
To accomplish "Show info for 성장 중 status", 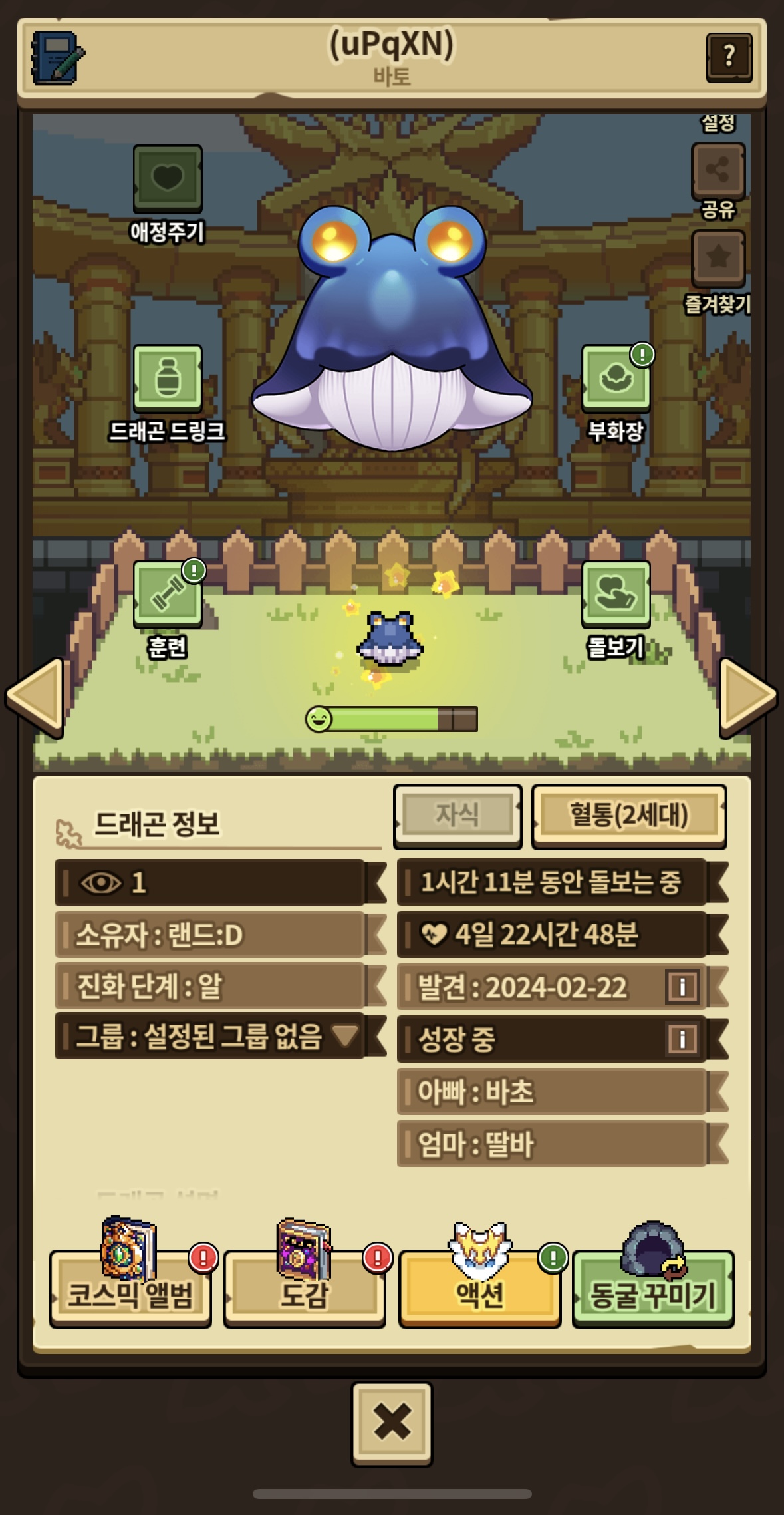I will [682, 1039].
